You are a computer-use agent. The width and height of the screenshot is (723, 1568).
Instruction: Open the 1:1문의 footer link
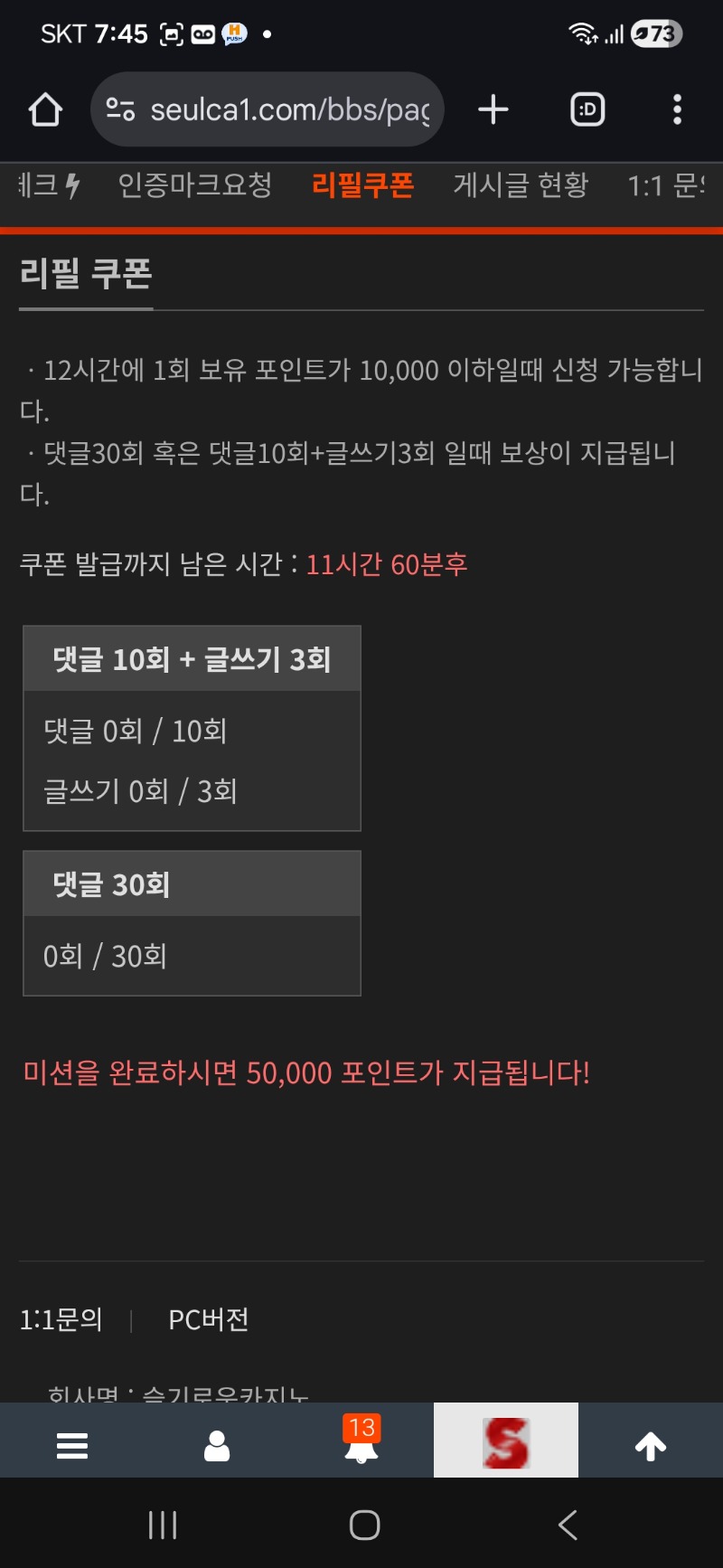(61, 1320)
